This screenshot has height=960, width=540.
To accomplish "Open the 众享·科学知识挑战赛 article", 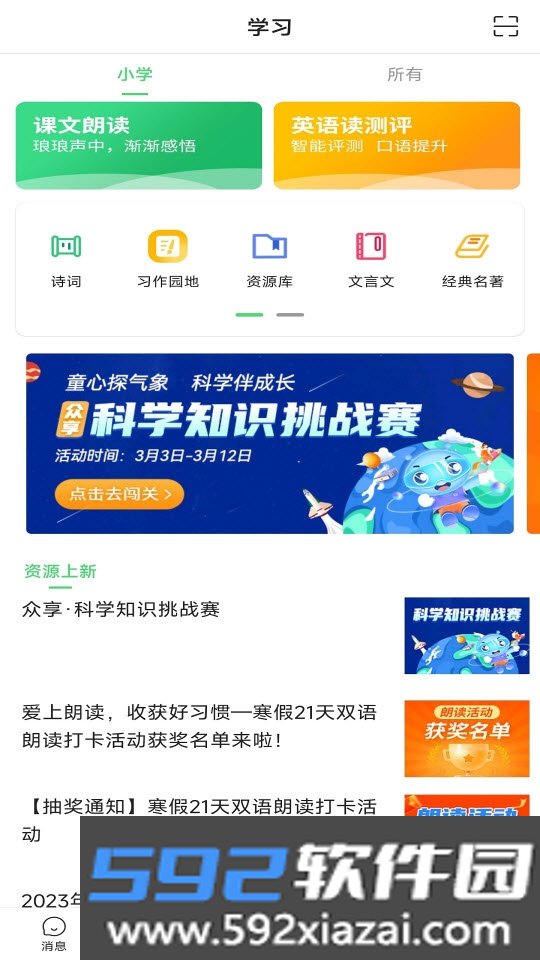I will tap(276, 636).
